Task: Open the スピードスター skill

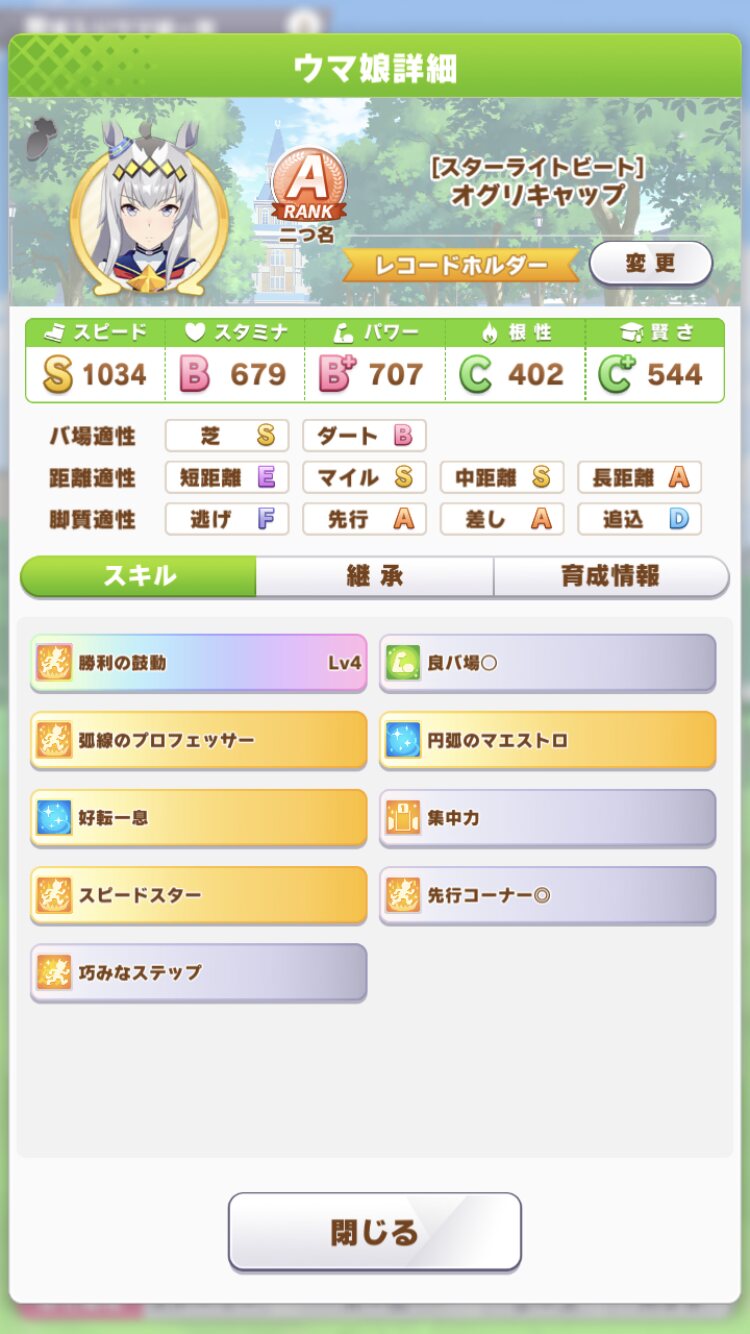Action: 198,894
